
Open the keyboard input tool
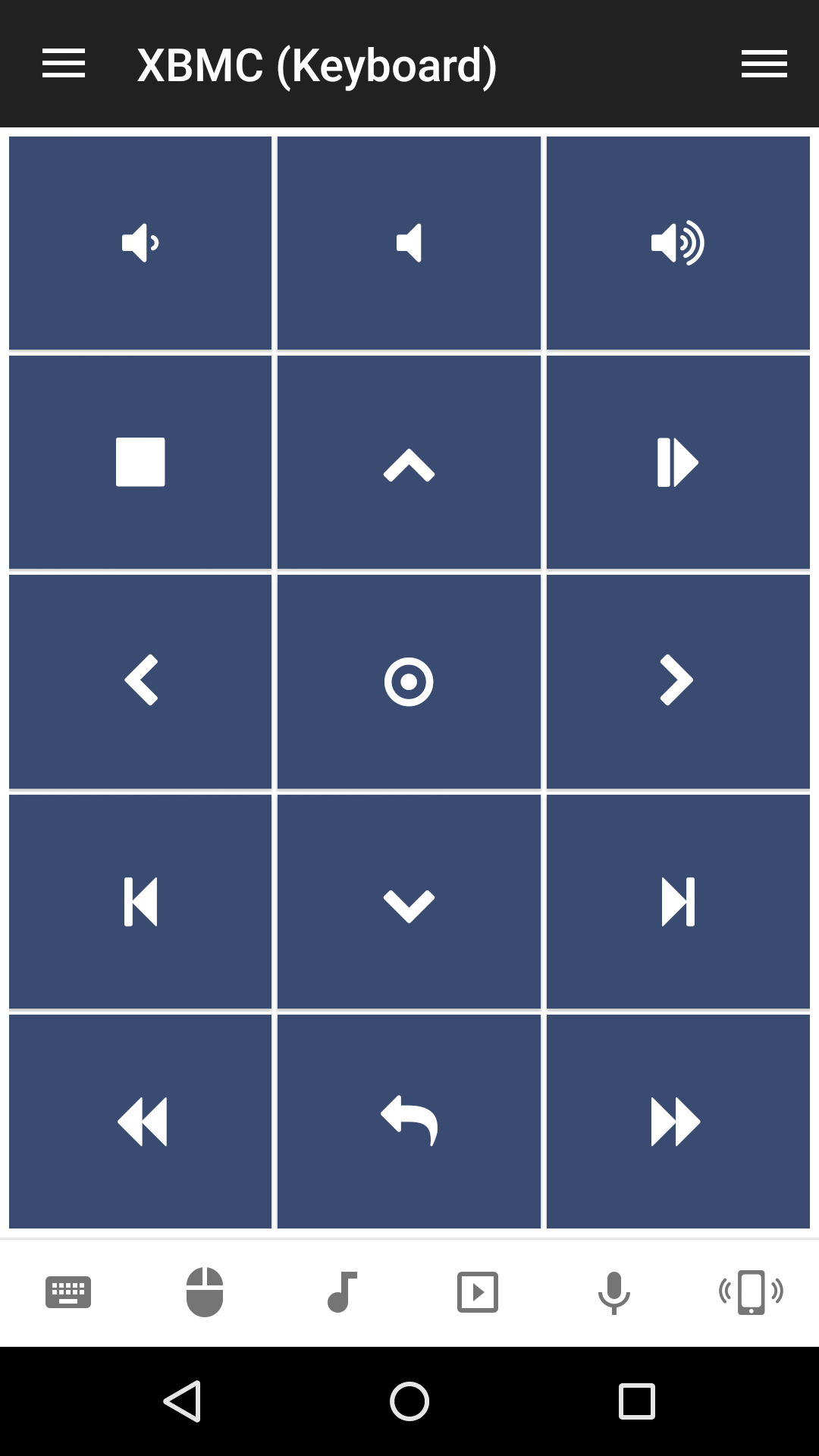click(x=68, y=1292)
